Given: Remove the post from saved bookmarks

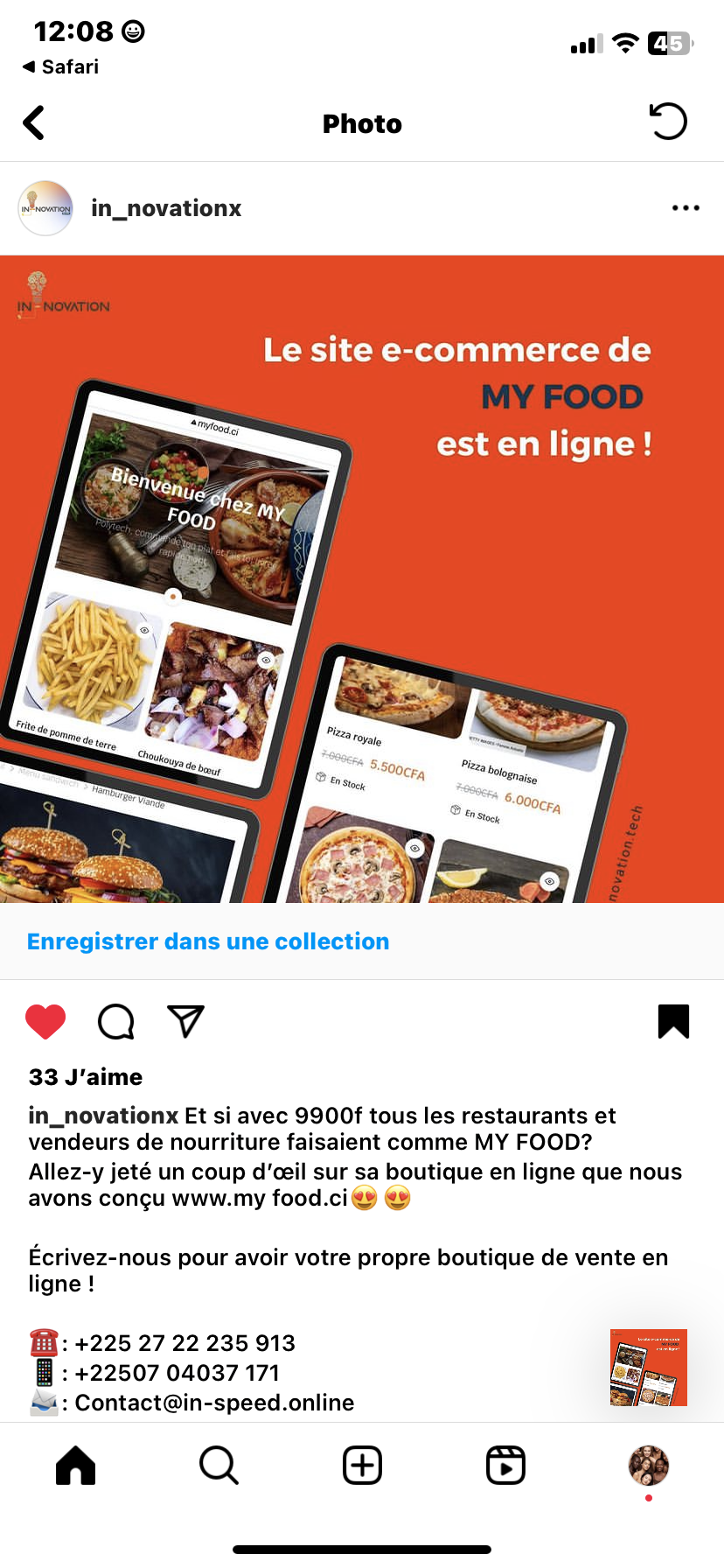Looking at the screenshot, I should coord(673,1021).
